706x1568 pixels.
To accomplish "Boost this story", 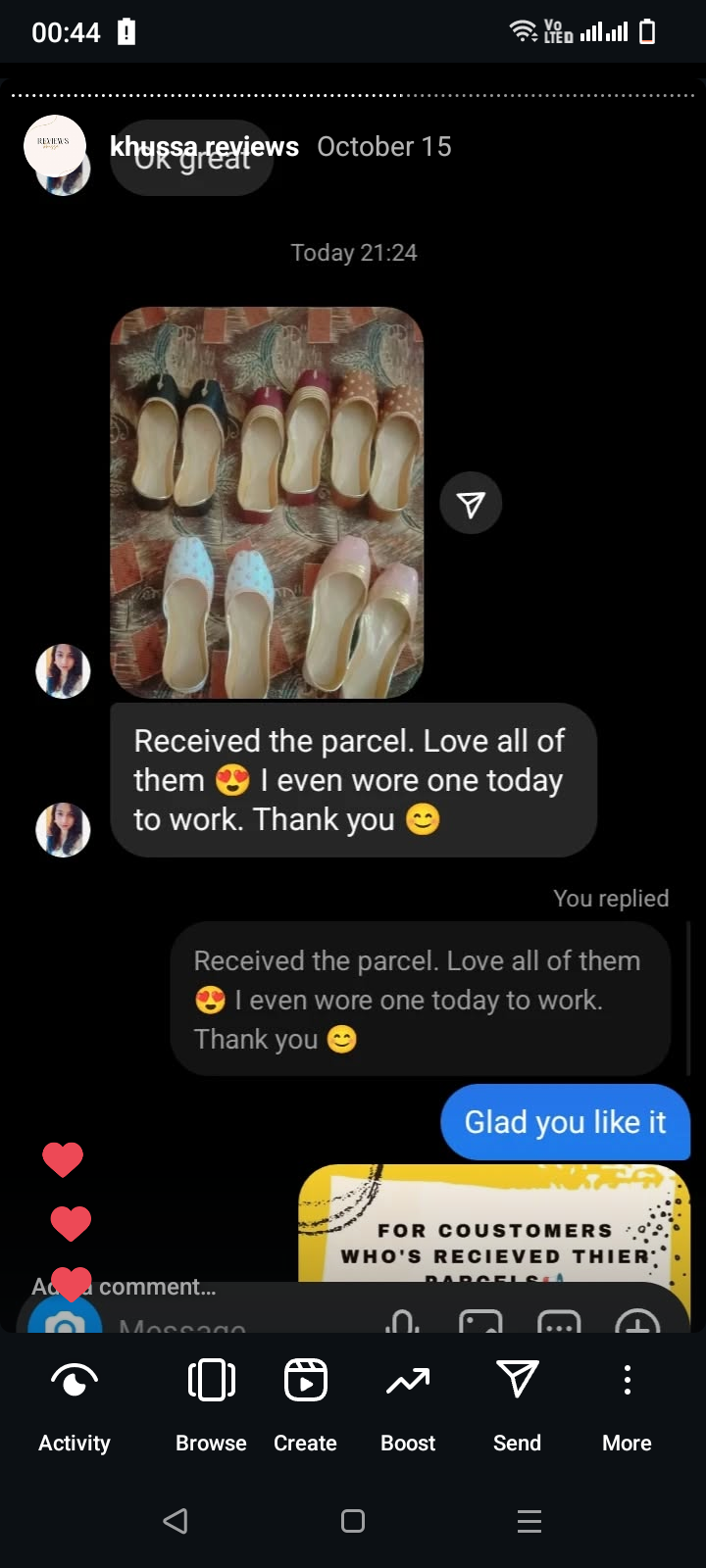I will click(x=408, y=1400).
